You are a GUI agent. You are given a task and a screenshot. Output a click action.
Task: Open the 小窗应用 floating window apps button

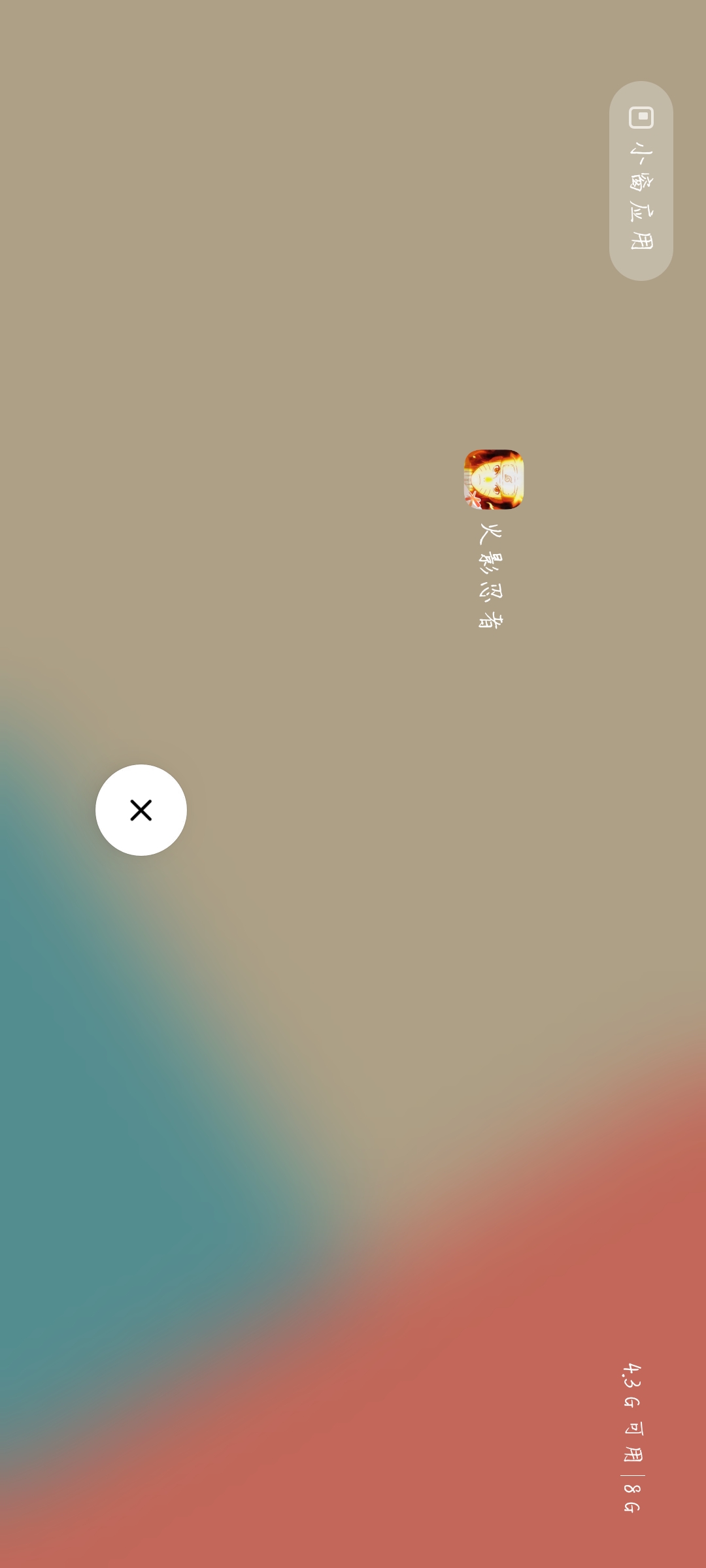click(641, 181)
